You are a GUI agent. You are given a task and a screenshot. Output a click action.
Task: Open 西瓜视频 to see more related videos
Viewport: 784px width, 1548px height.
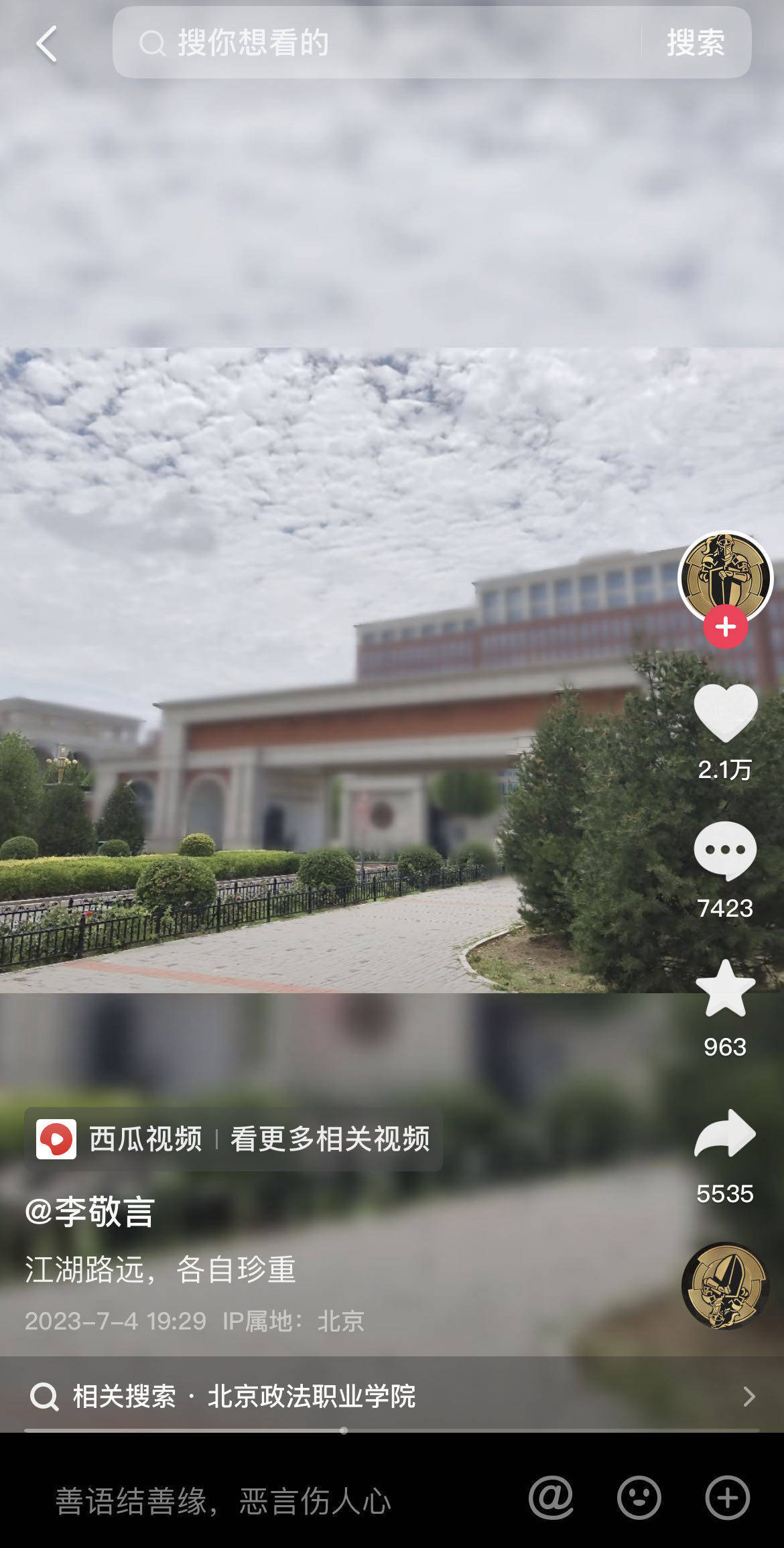click(233, 1139)
